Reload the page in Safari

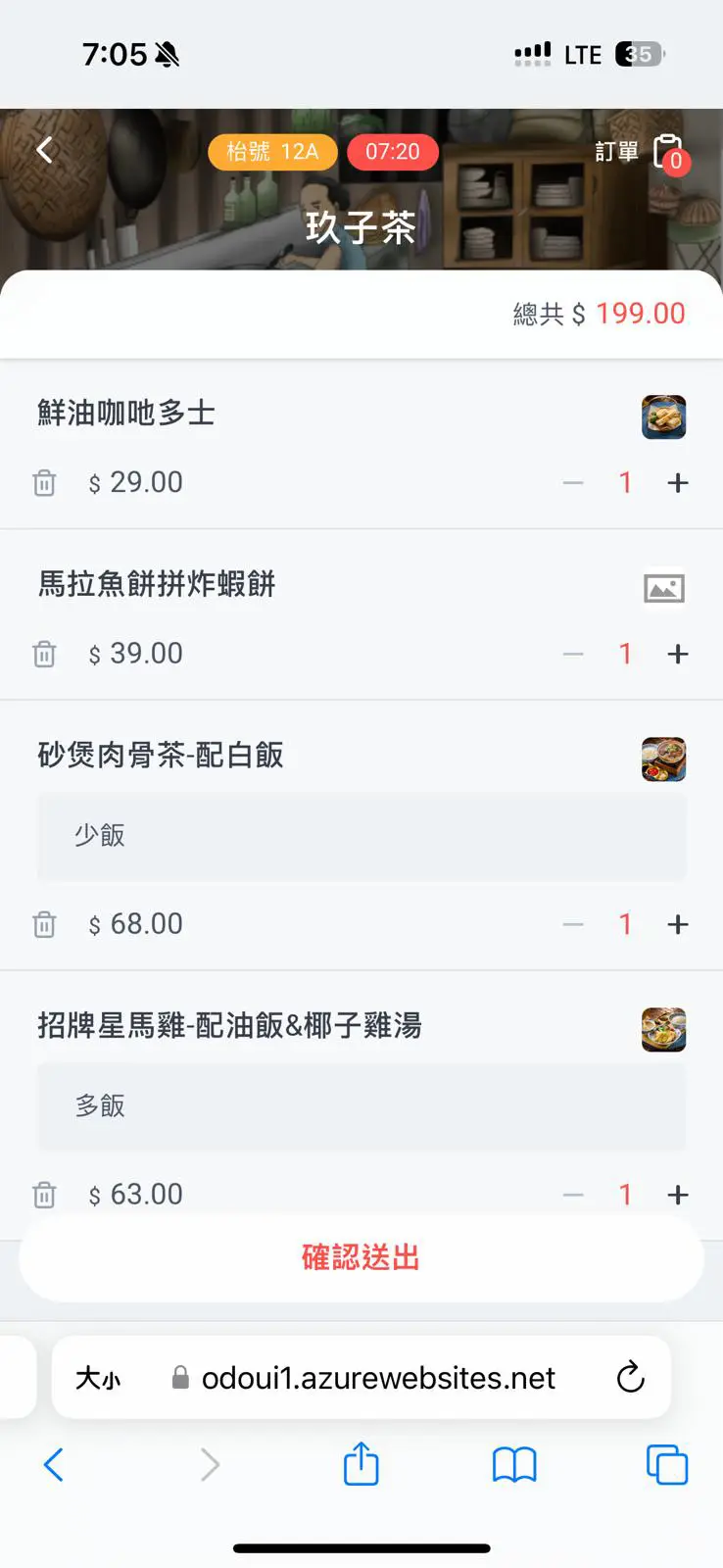[631, 1377]
